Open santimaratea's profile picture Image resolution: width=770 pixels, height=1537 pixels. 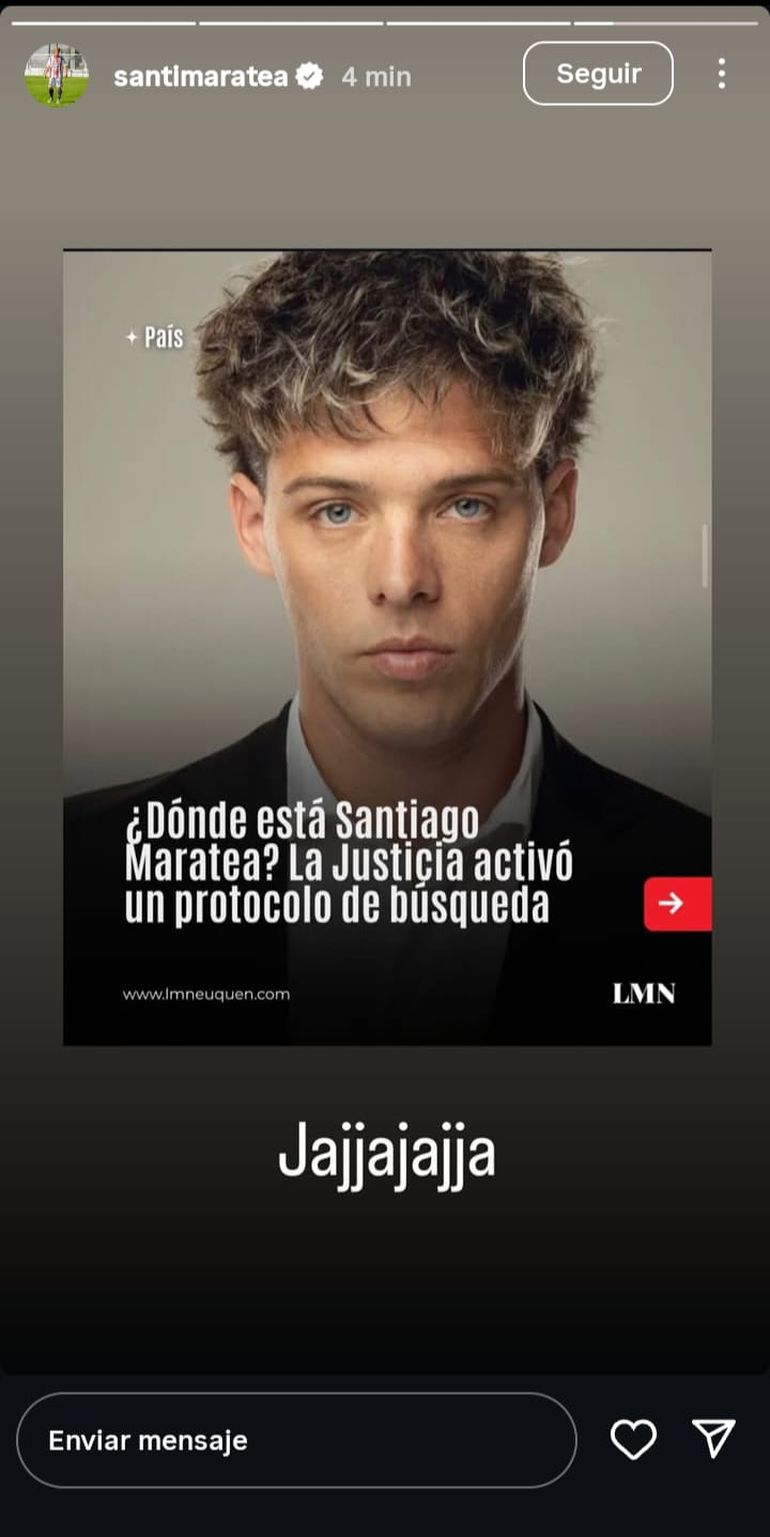pyautogui.click(x=56, y=75)
